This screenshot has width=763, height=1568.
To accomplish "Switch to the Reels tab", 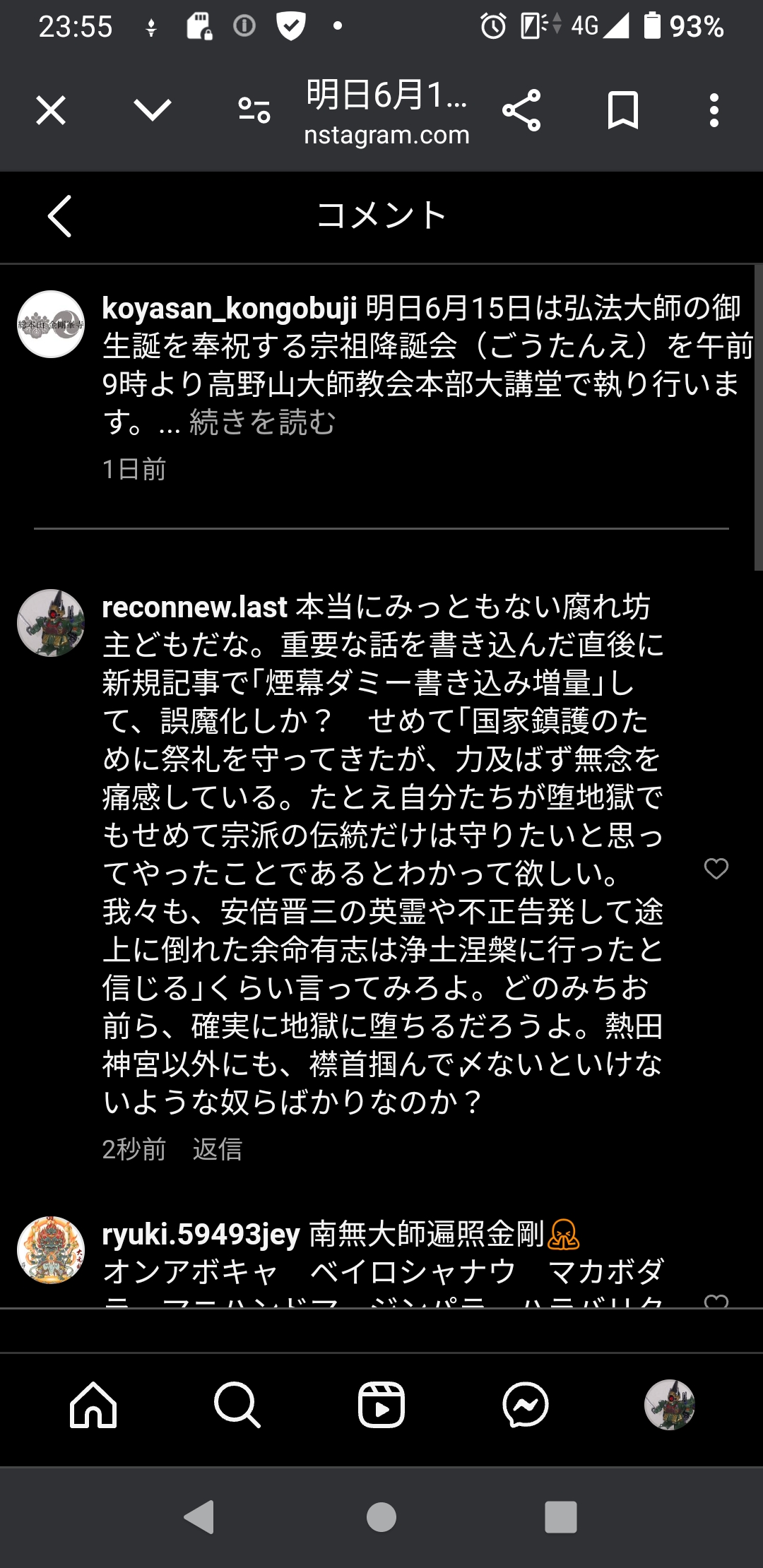I will click(381, 1405).
